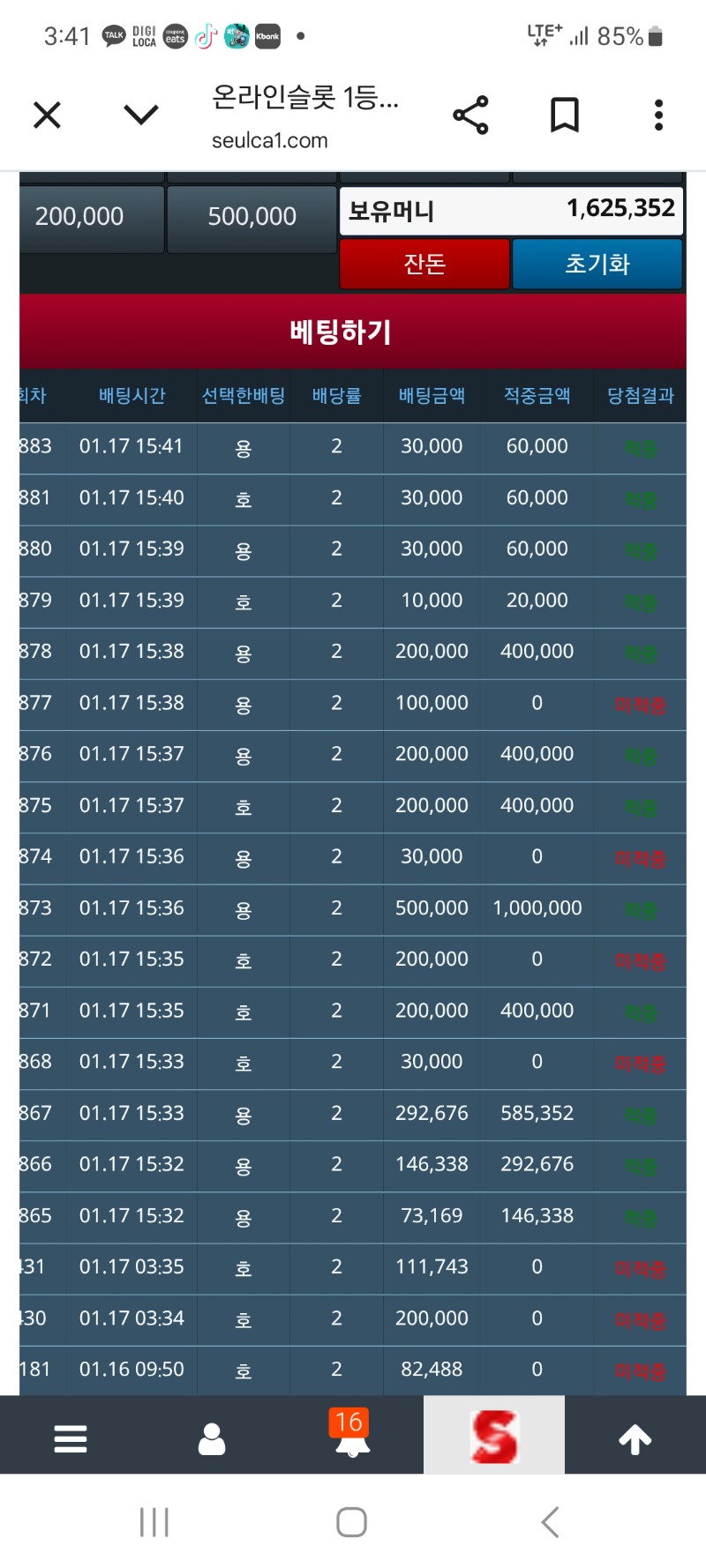Open the browser overflow menu

[x=658, y=116]
